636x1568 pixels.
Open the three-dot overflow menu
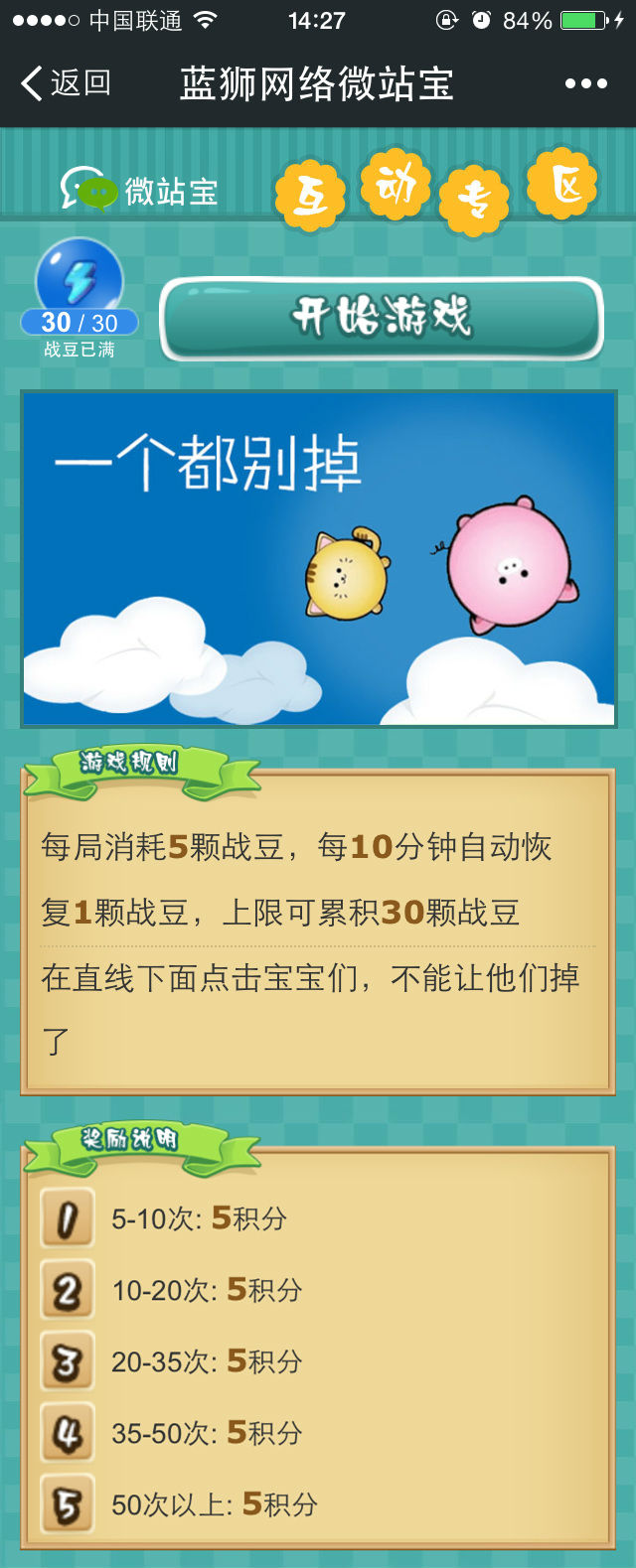click(585, 84)
